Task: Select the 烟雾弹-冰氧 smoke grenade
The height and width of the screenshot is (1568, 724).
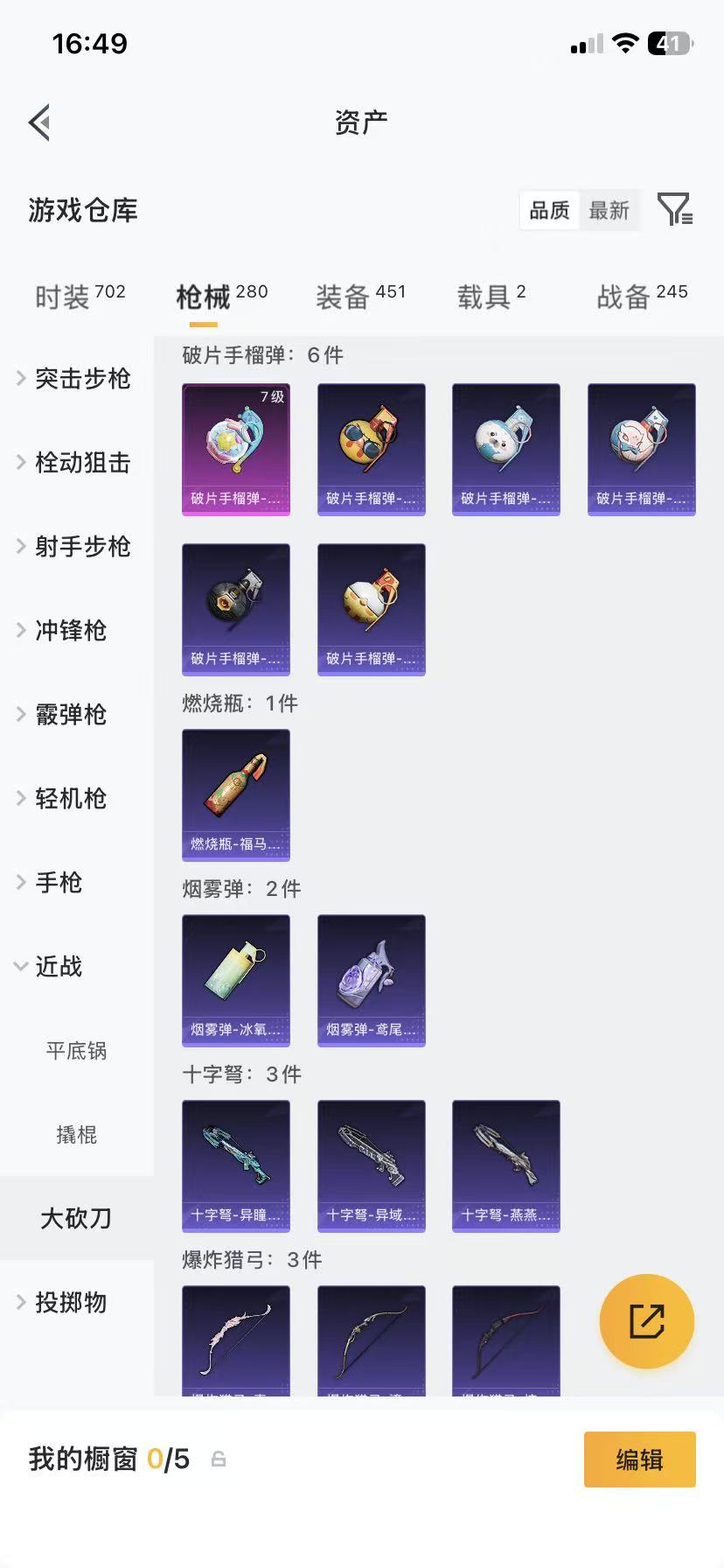Action: click(236, 980)
